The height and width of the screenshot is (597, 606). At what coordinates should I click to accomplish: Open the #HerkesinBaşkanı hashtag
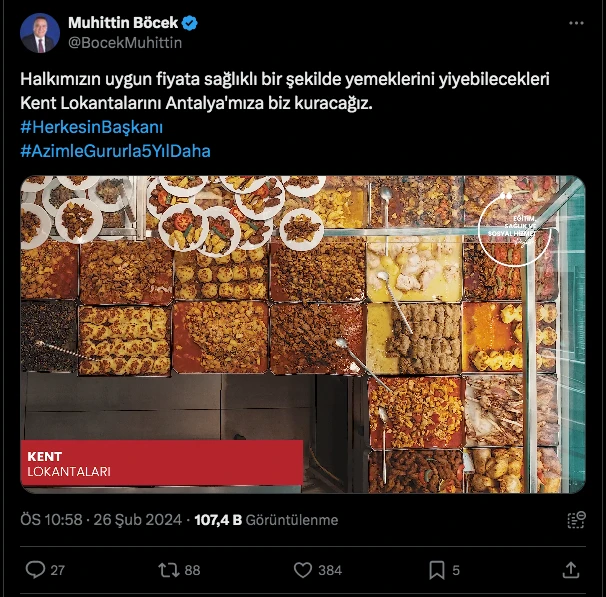pos(91,128)
